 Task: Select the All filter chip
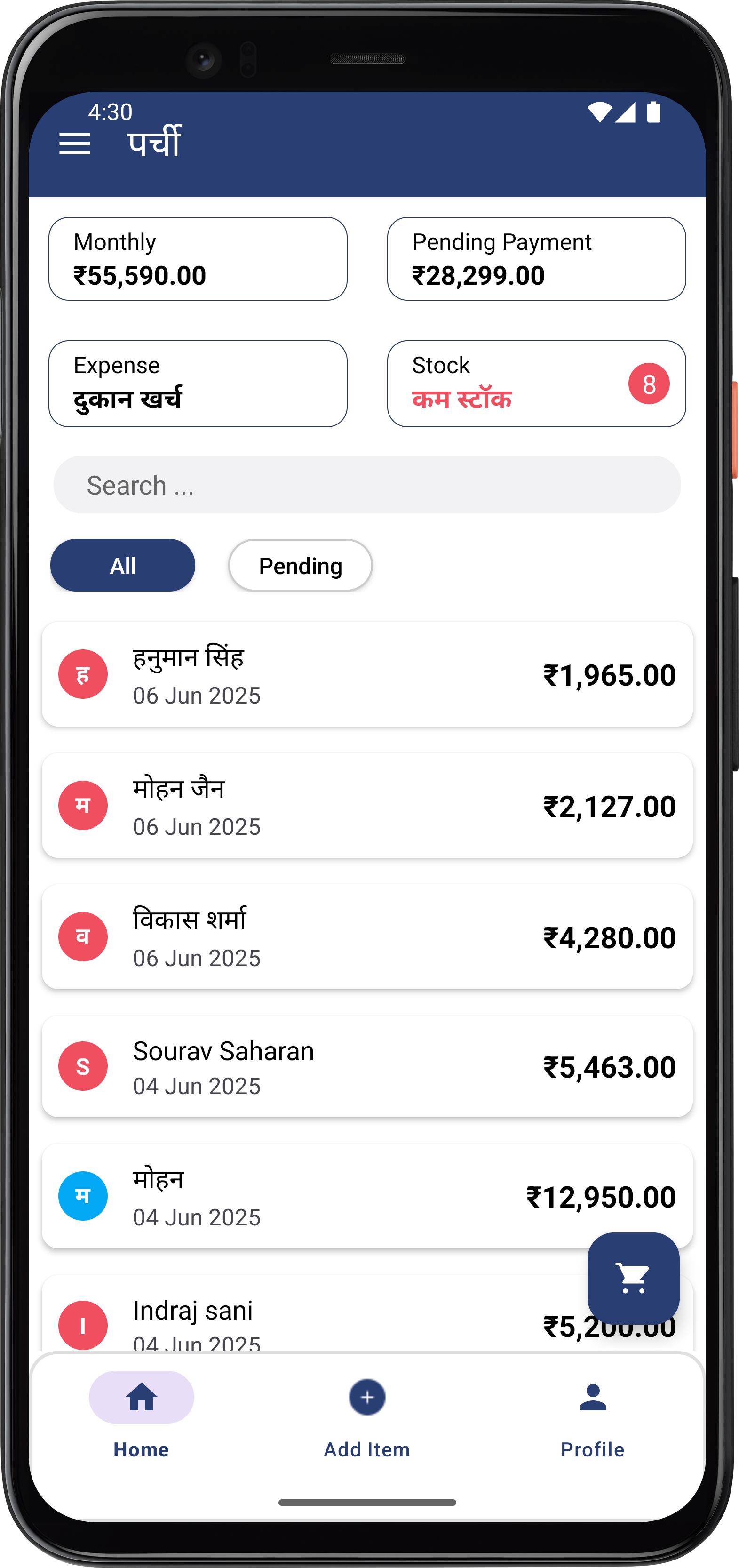click(122, 566)
